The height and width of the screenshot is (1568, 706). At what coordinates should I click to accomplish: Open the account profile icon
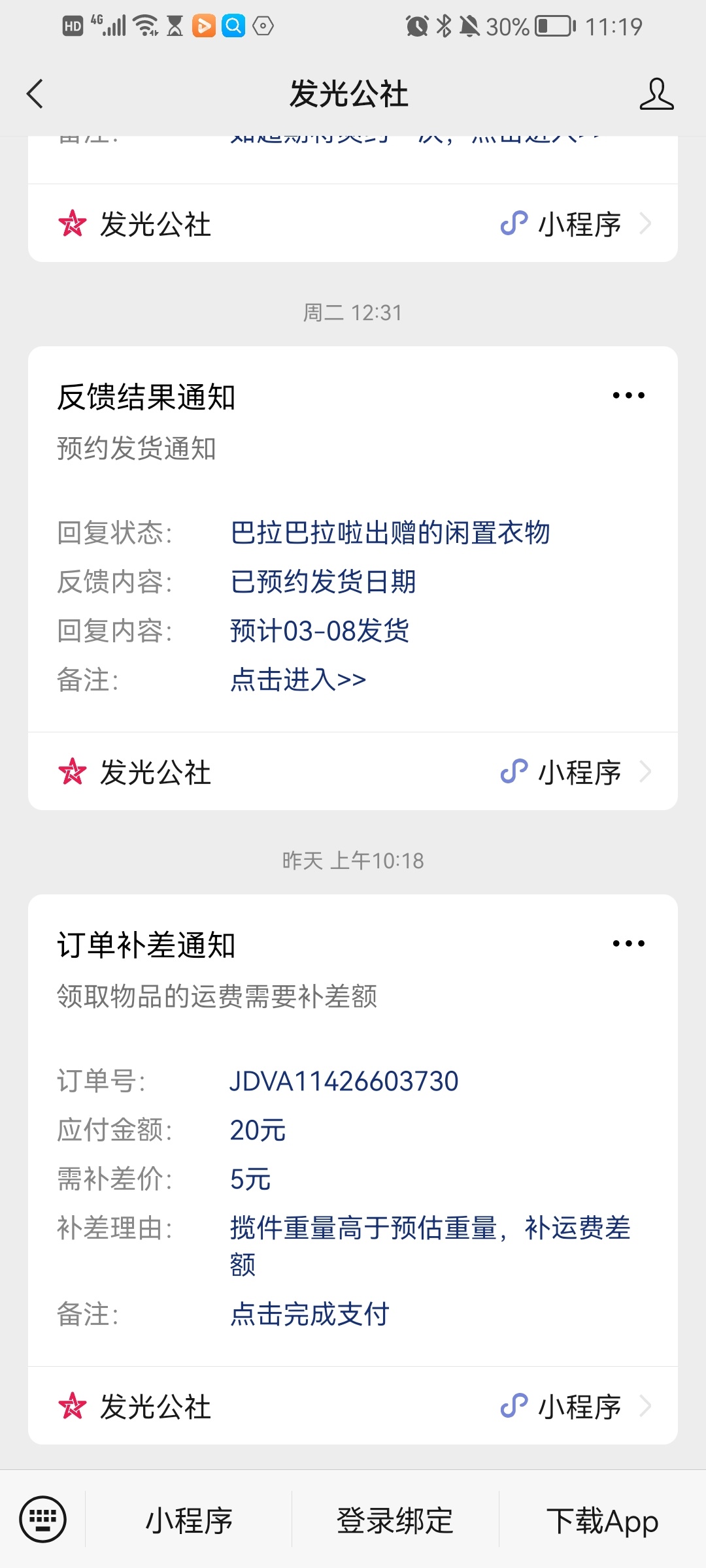[x=656, y=93]
